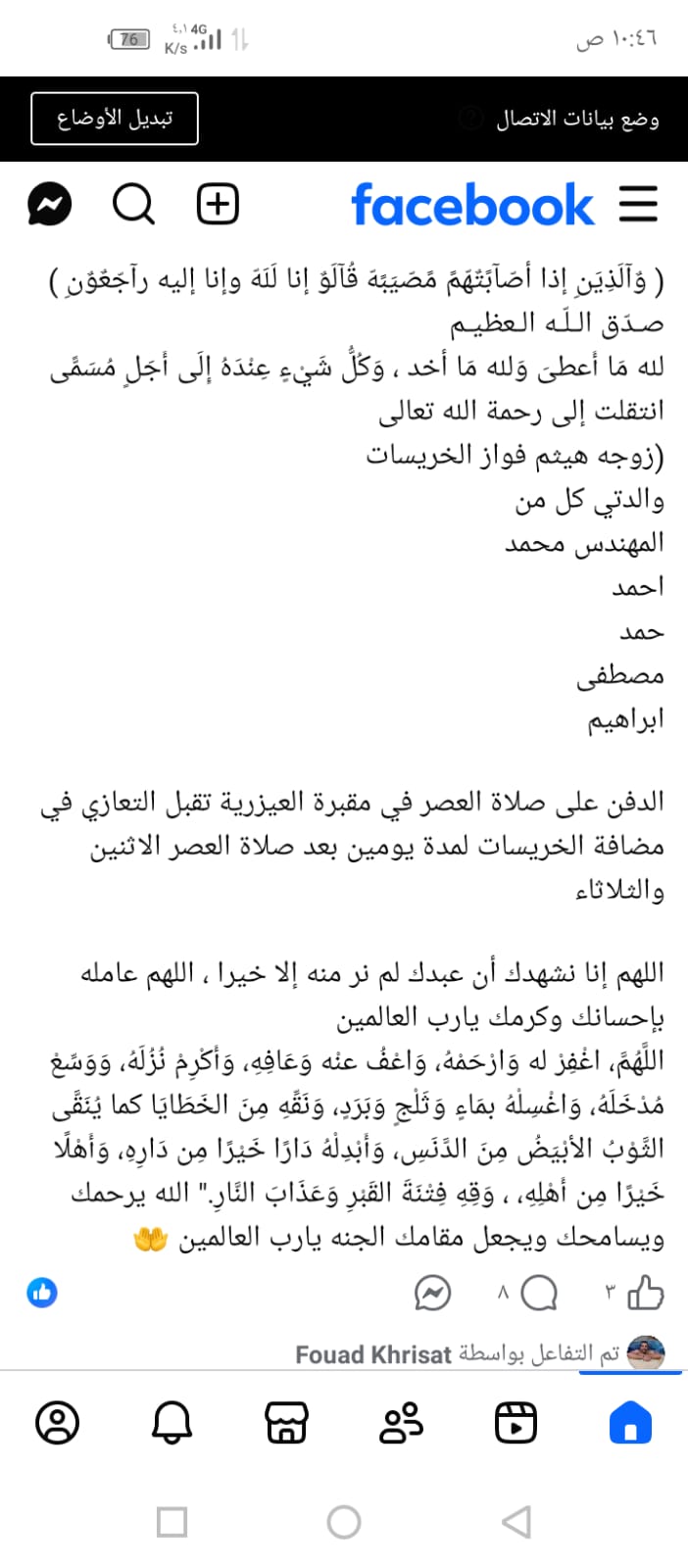The image size is (688, 1568).
Task: Create a new post with plus icon
Action: [x=218, y=205]
